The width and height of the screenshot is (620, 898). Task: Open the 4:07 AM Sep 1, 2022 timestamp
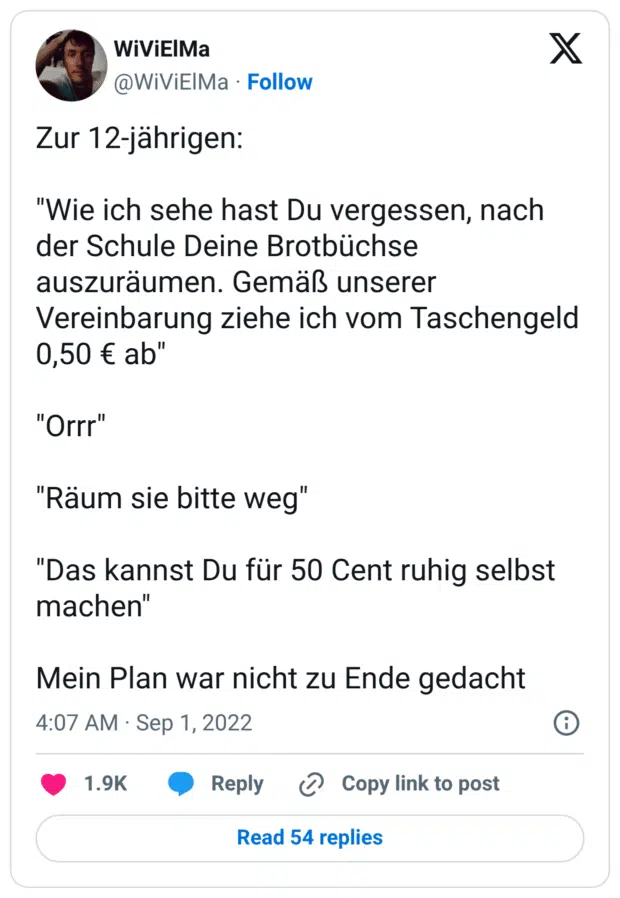coord(144,723)
